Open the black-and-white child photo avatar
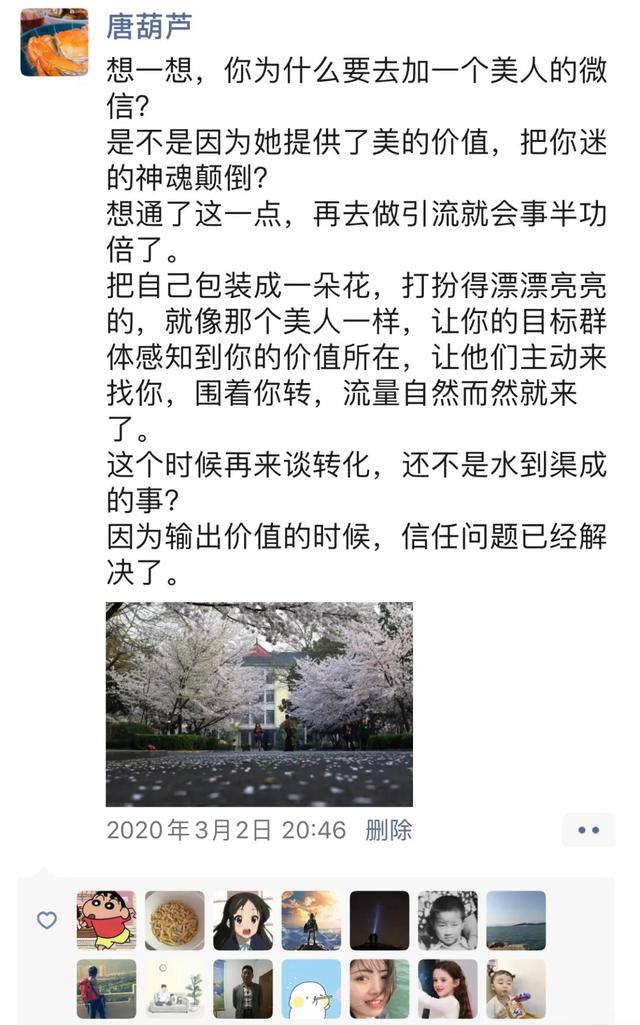 [x=447, y=920]
